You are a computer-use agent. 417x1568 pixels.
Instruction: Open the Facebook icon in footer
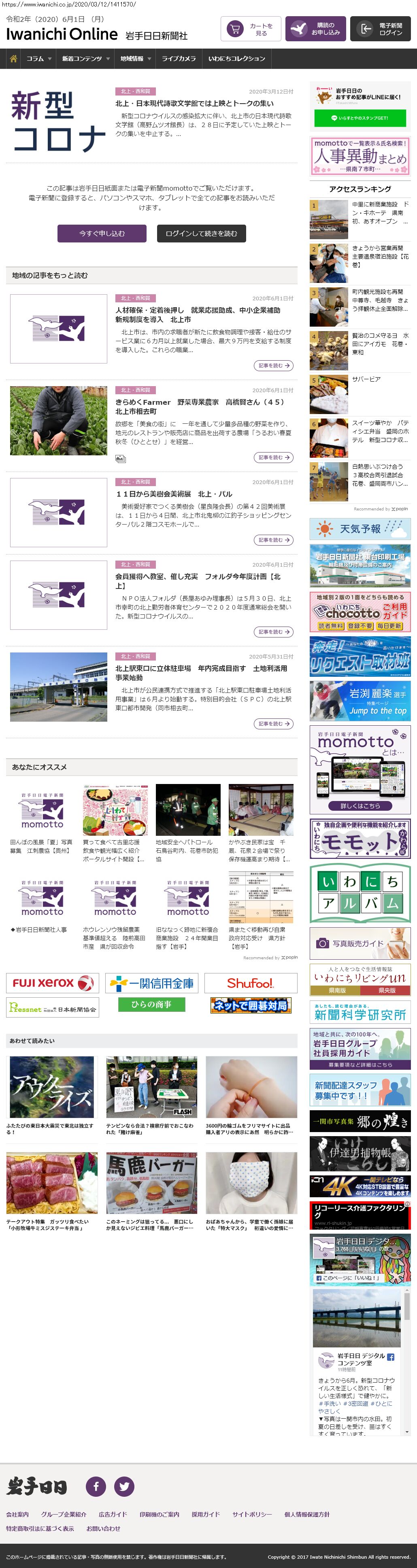coord(96,1486)
